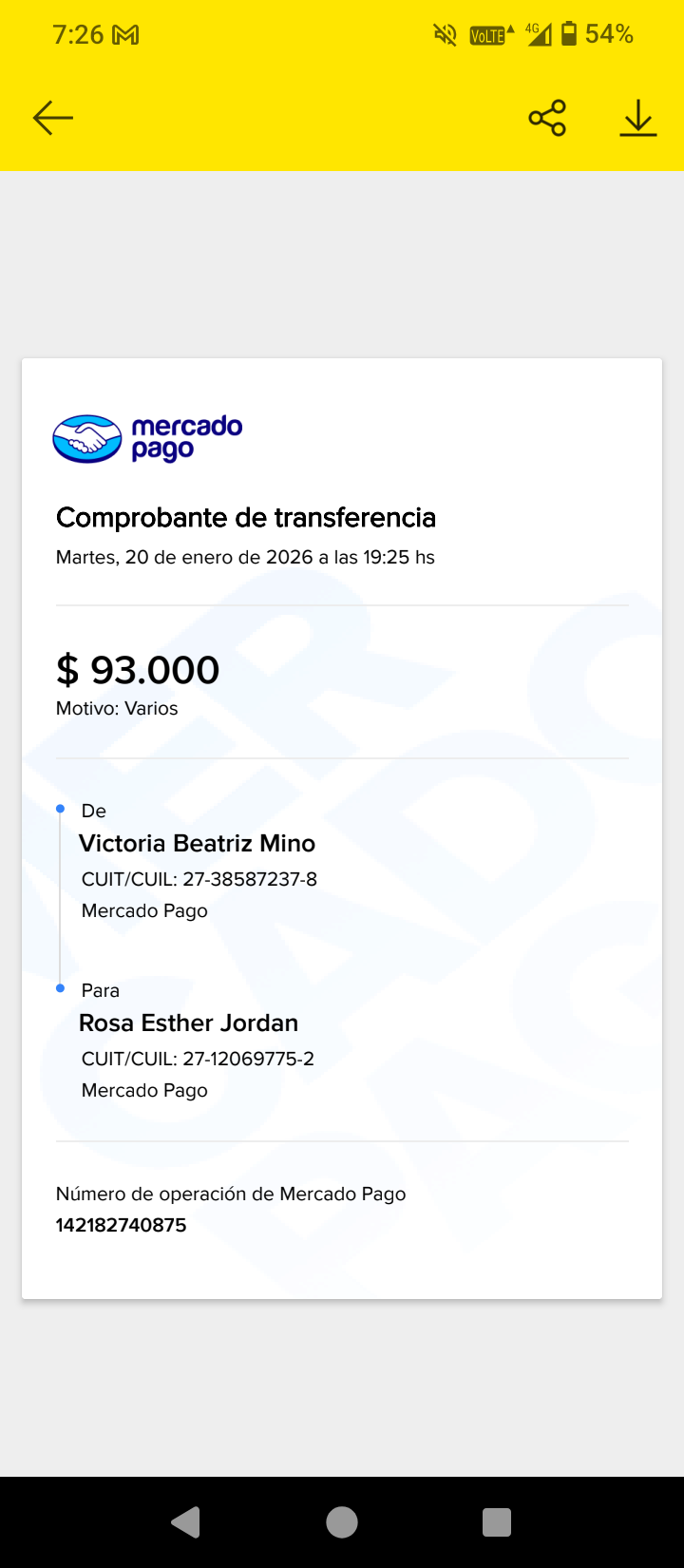This screenshot has height=1568, width=684.
Task: Go to the home screen
Action: pos(342,1522)
